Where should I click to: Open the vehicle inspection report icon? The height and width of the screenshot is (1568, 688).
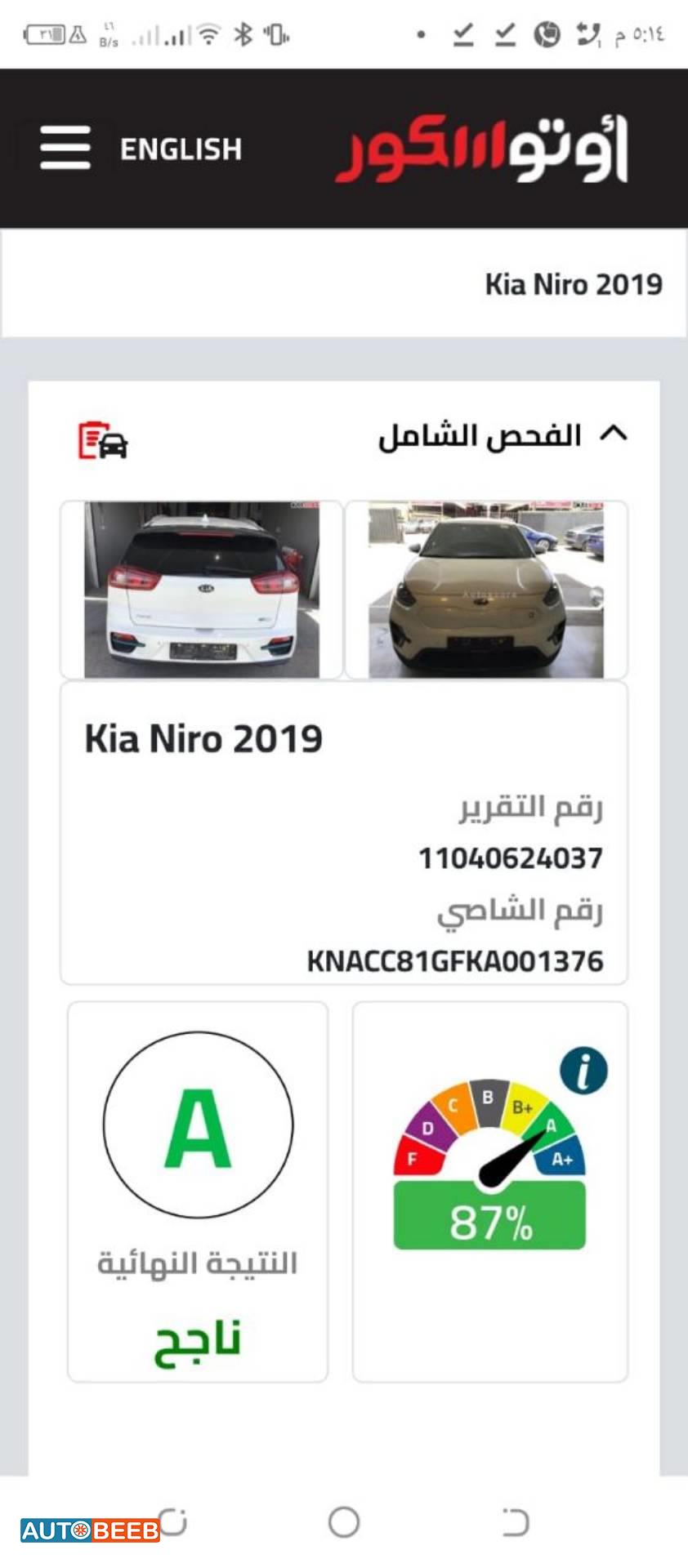101,441
